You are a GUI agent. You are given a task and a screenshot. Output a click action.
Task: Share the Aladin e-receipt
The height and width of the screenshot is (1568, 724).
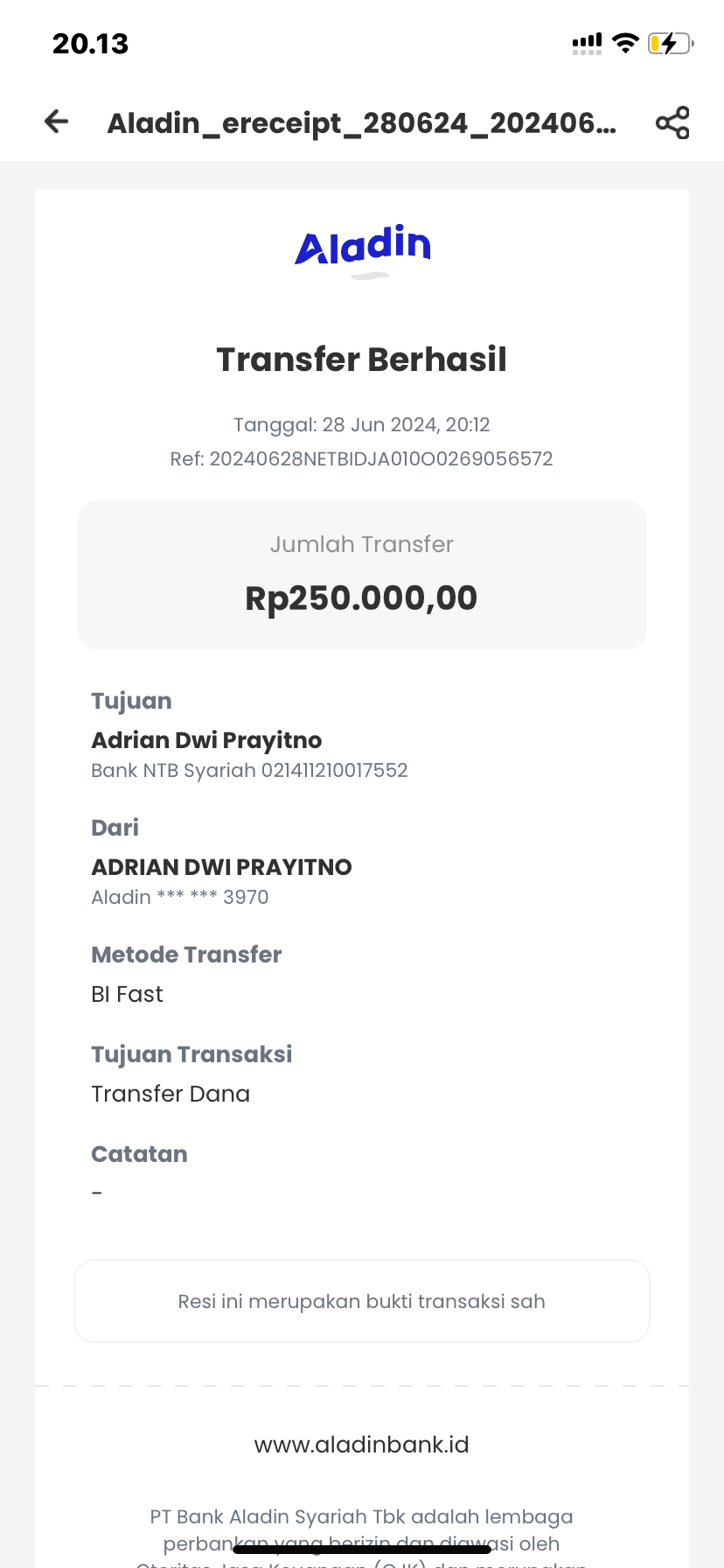[x=672, y=122]
